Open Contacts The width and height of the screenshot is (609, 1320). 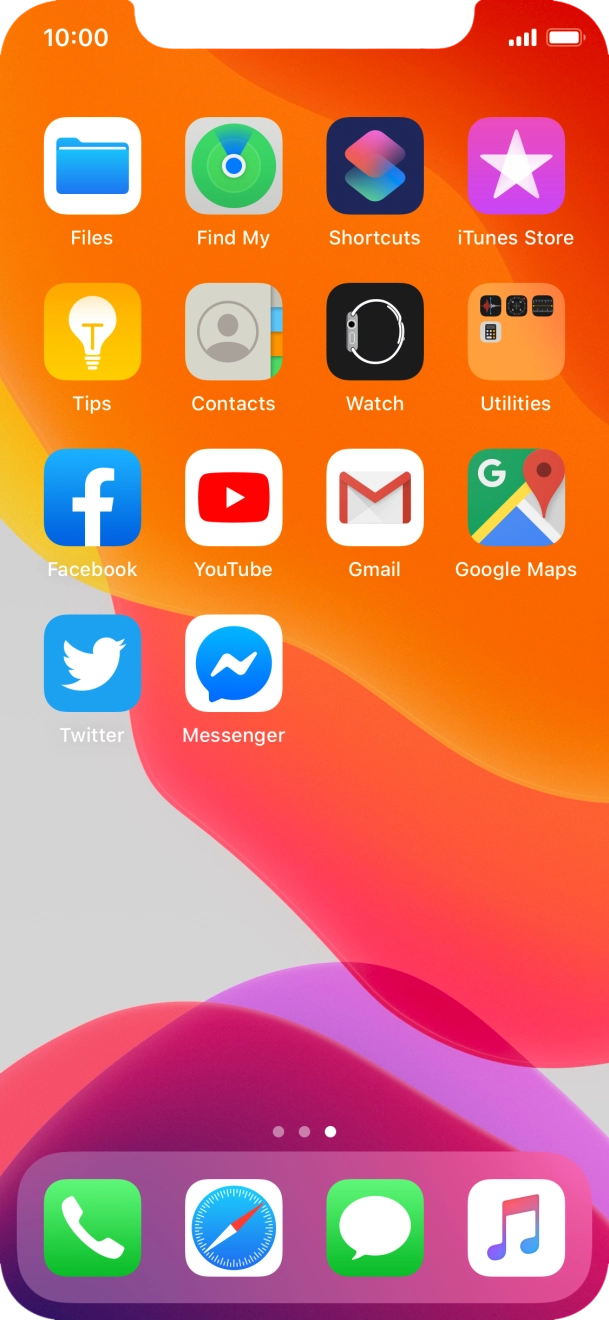(x=233, y=332)
